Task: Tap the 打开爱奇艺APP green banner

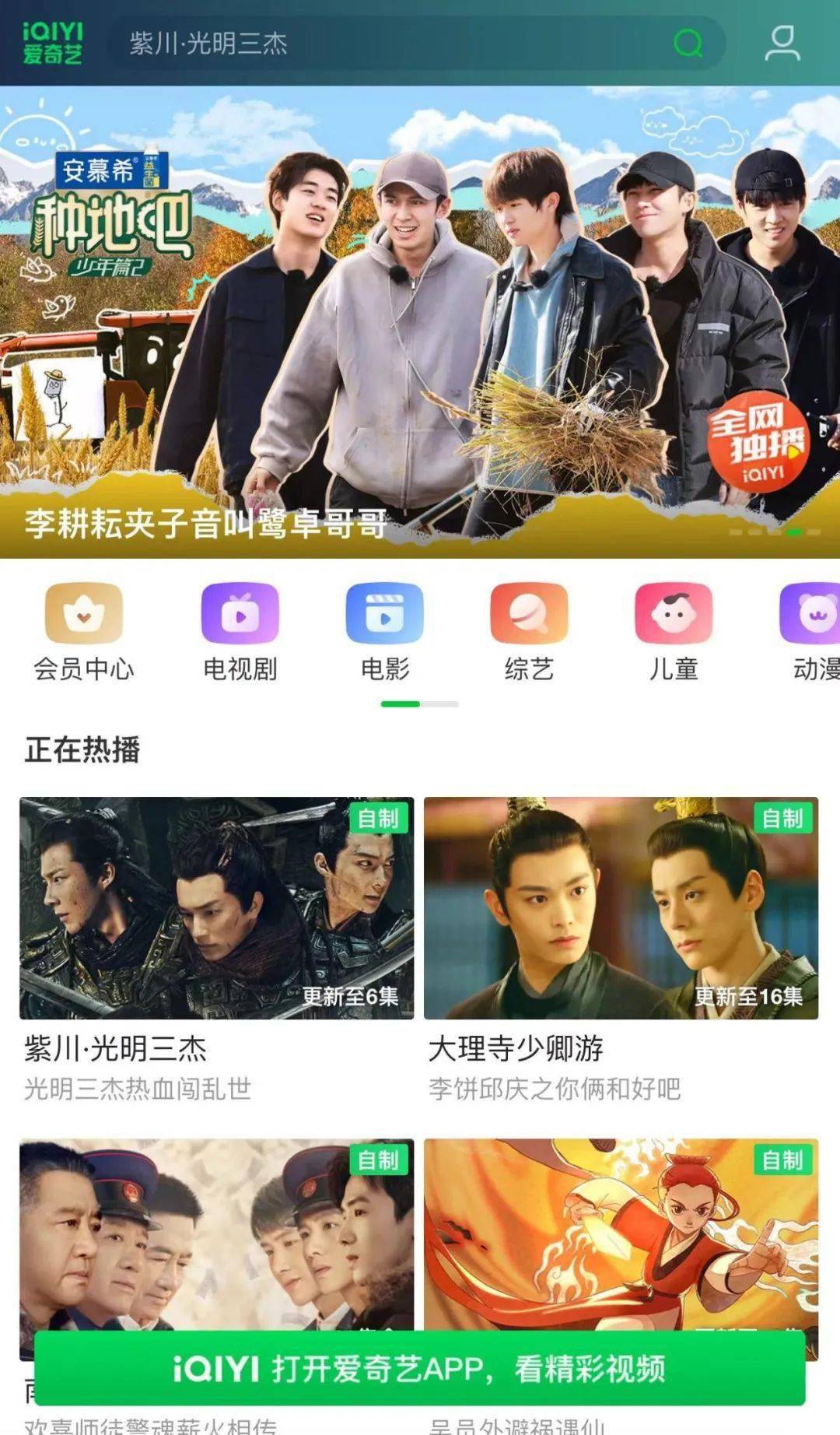Action: tap(420, 1367)
